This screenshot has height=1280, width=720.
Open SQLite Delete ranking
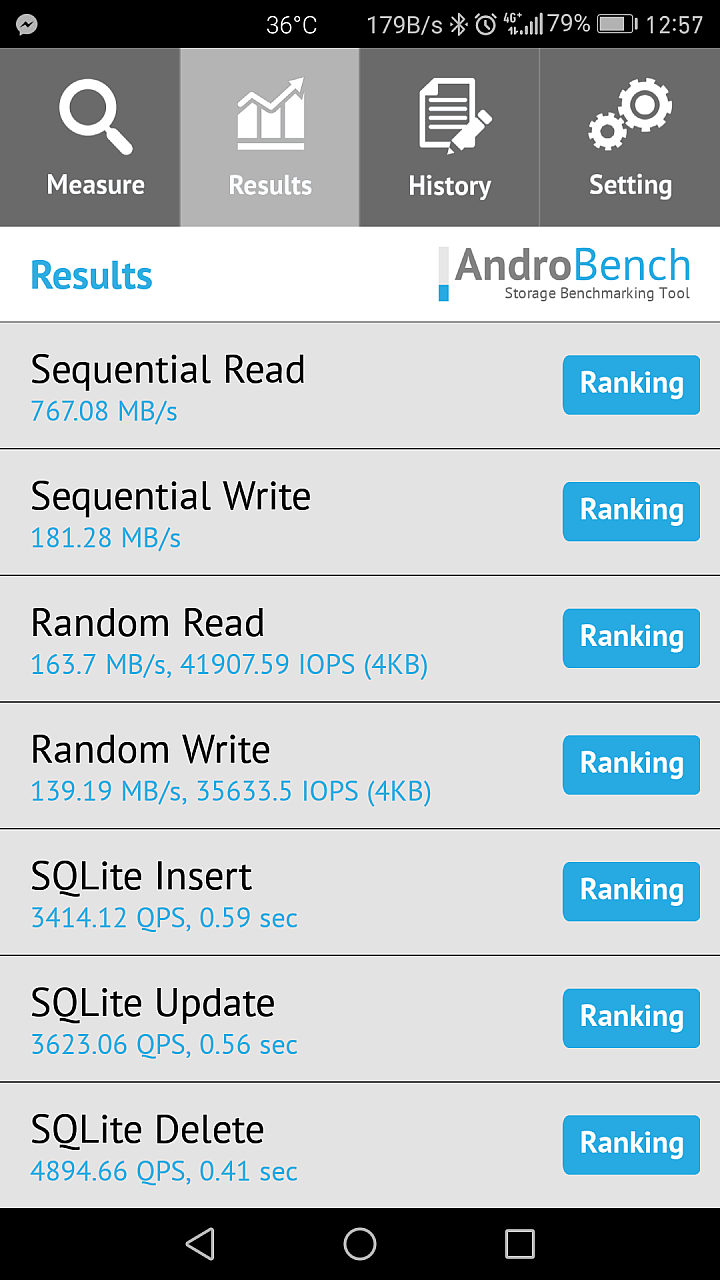click(631, 1144)
